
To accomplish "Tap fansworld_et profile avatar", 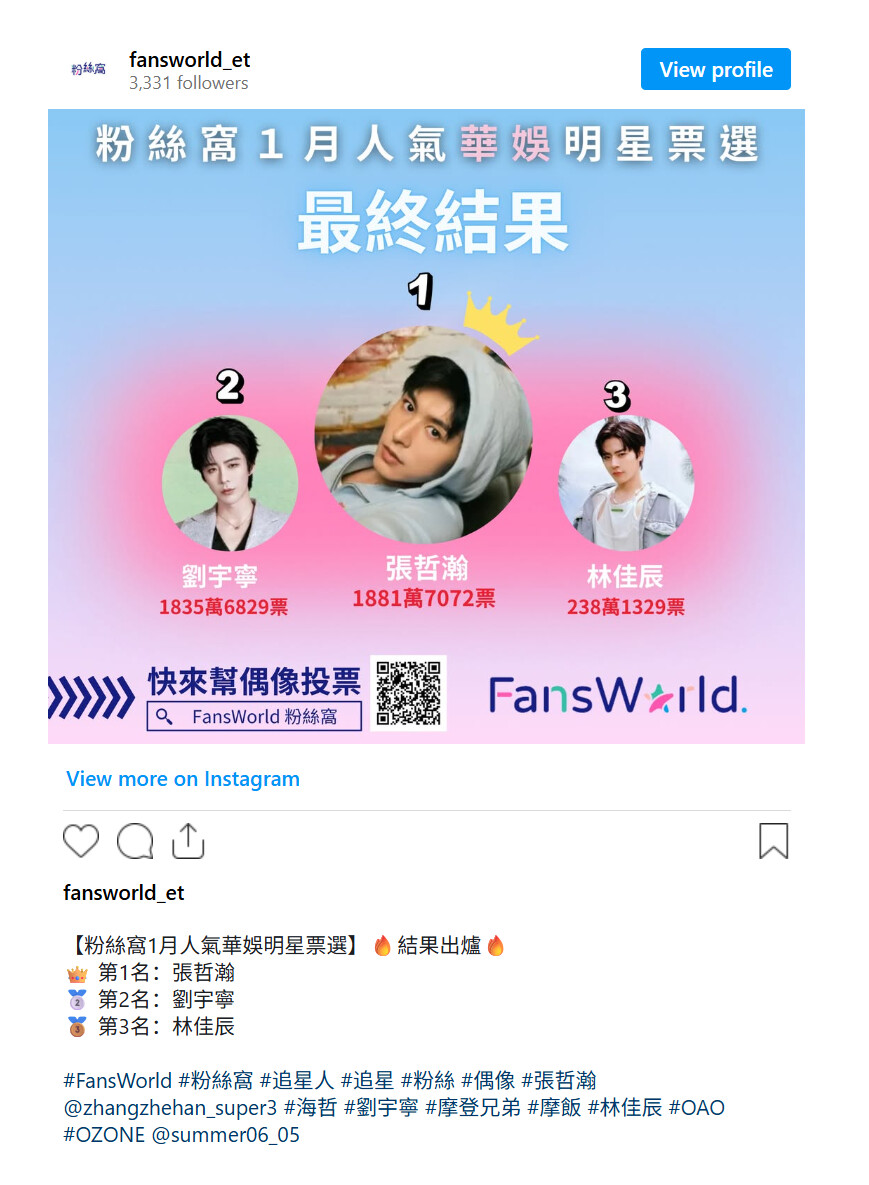I will coord(89,70).
